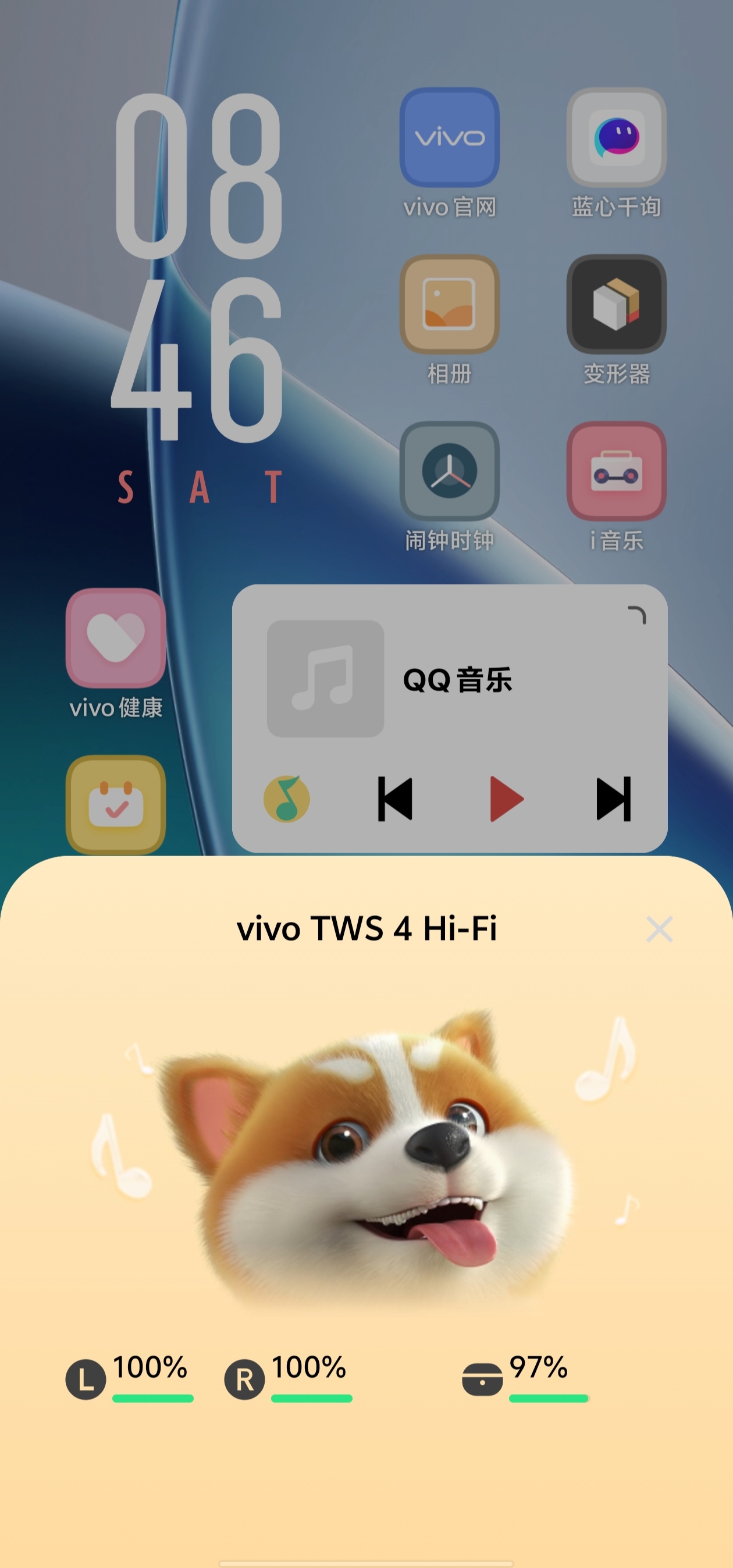This screenshot has height=1568, width=733.
Task: Launch the 蓝心千询 assistant app
Action: point(616,138)
